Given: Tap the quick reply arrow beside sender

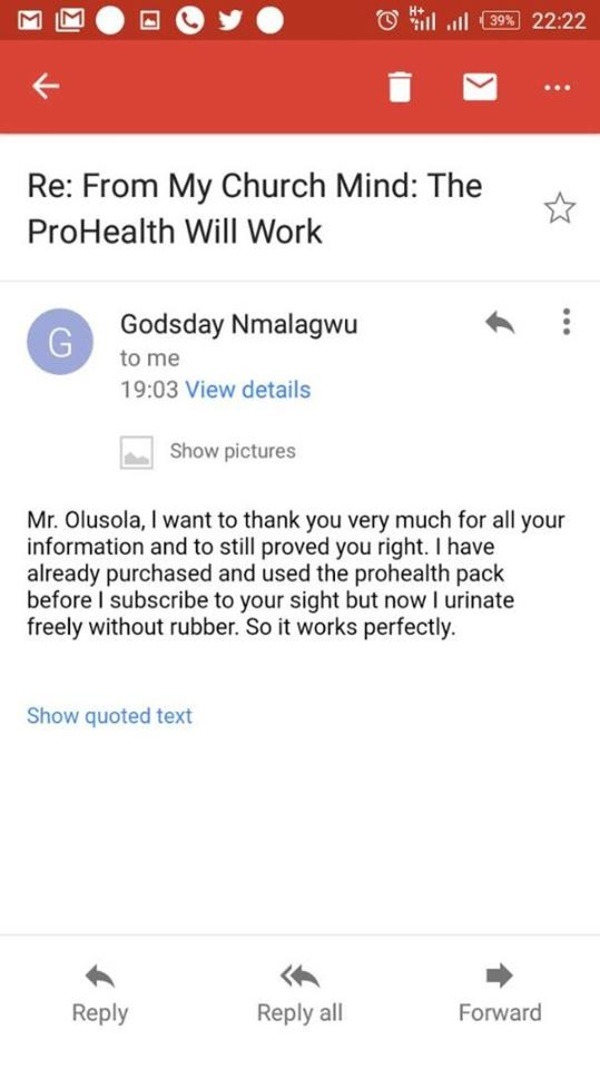Looking at the screenshot, I should tap(499, 322).
